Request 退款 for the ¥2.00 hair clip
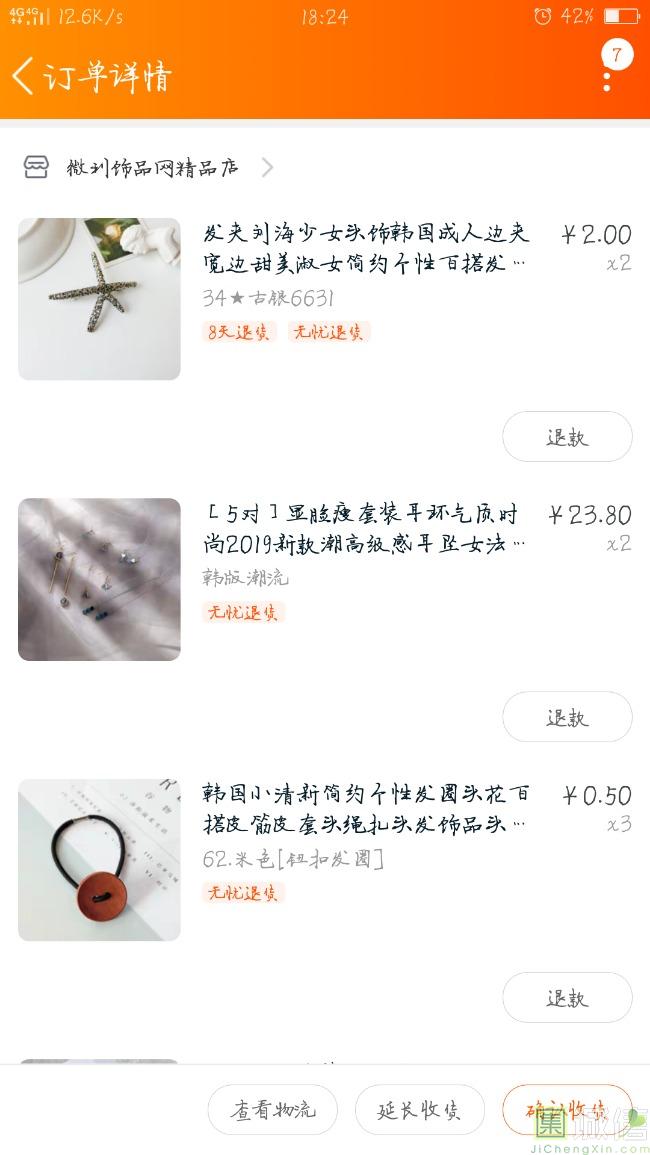The width and height of the screenshot is (650, 1155). pyautogui.click(x=567, y=437)
